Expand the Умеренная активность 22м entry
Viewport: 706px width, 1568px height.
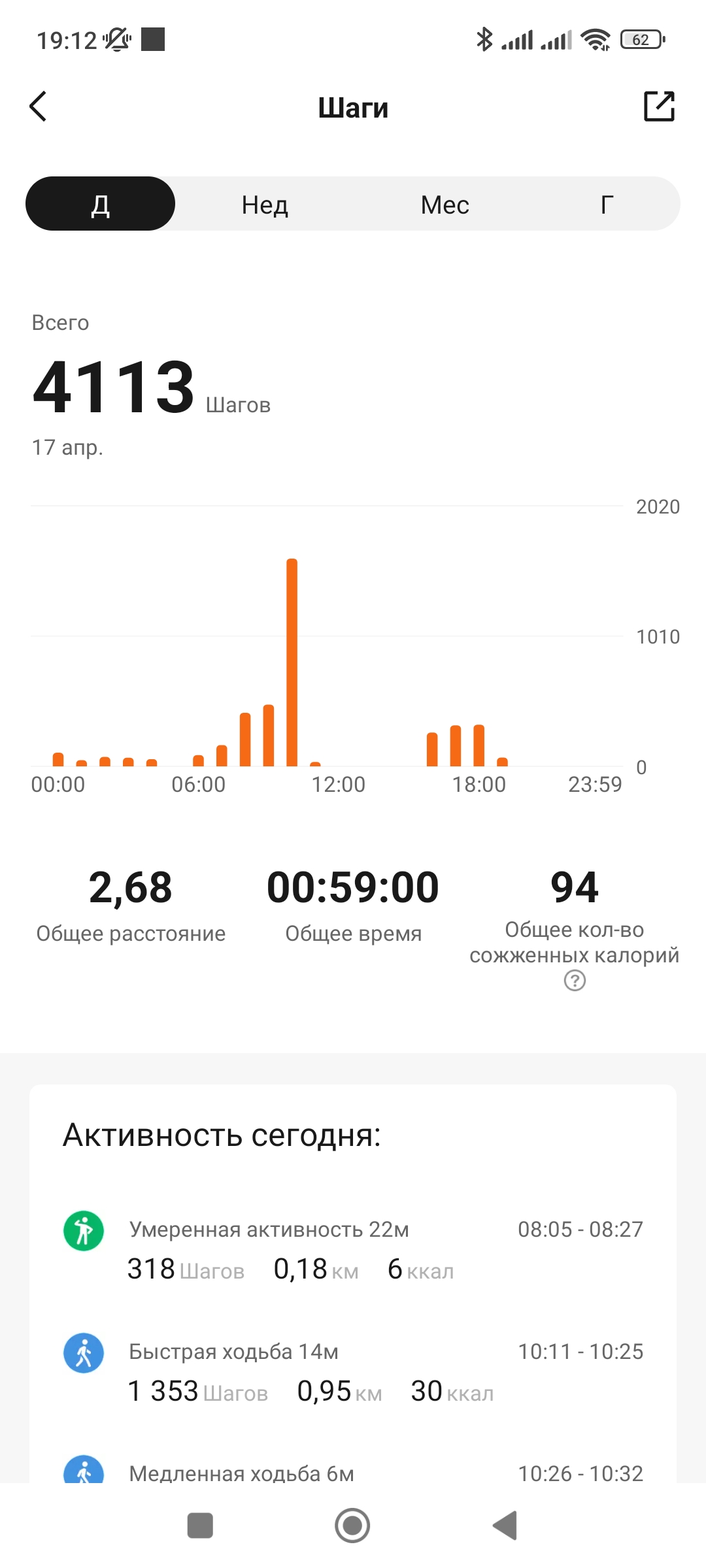(x=268, y=1228)
